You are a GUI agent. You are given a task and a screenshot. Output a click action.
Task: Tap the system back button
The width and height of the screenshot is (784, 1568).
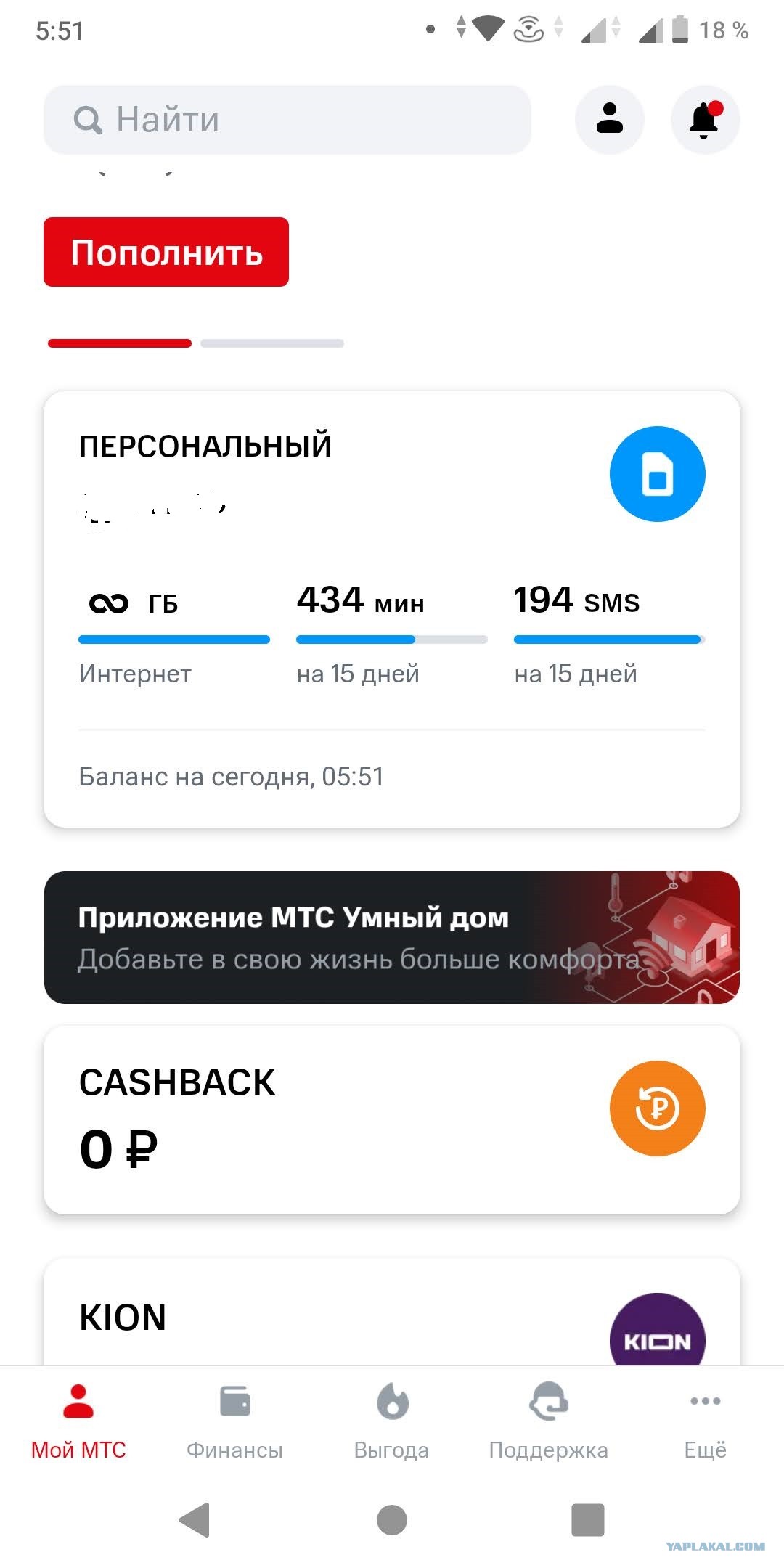tap(195, 1519)
